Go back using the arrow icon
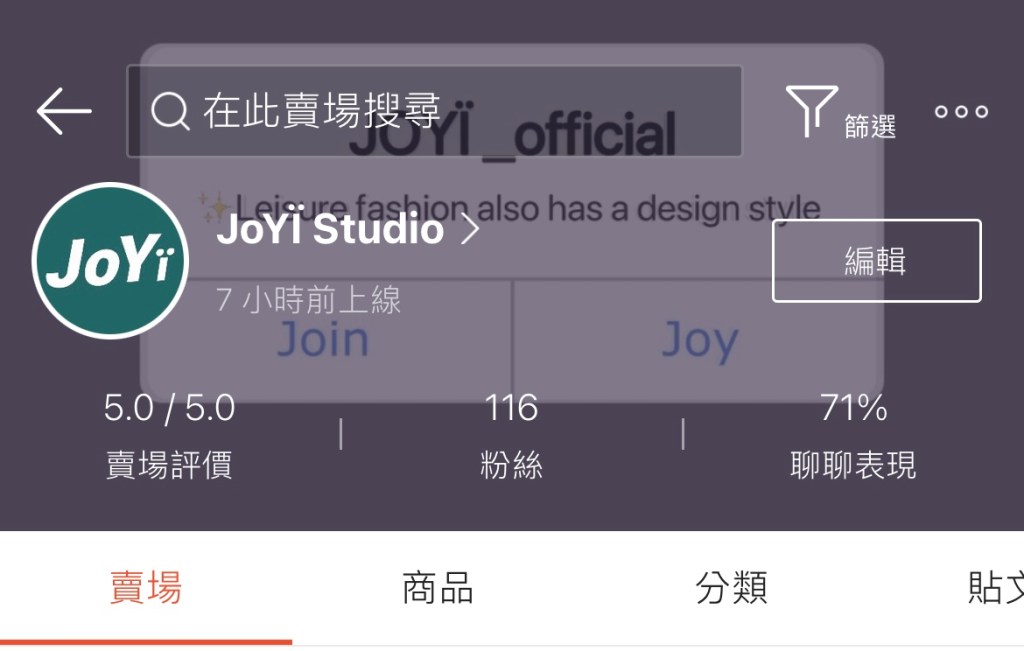This screenshot has width=1024, height=651. (x=63, y=111)
